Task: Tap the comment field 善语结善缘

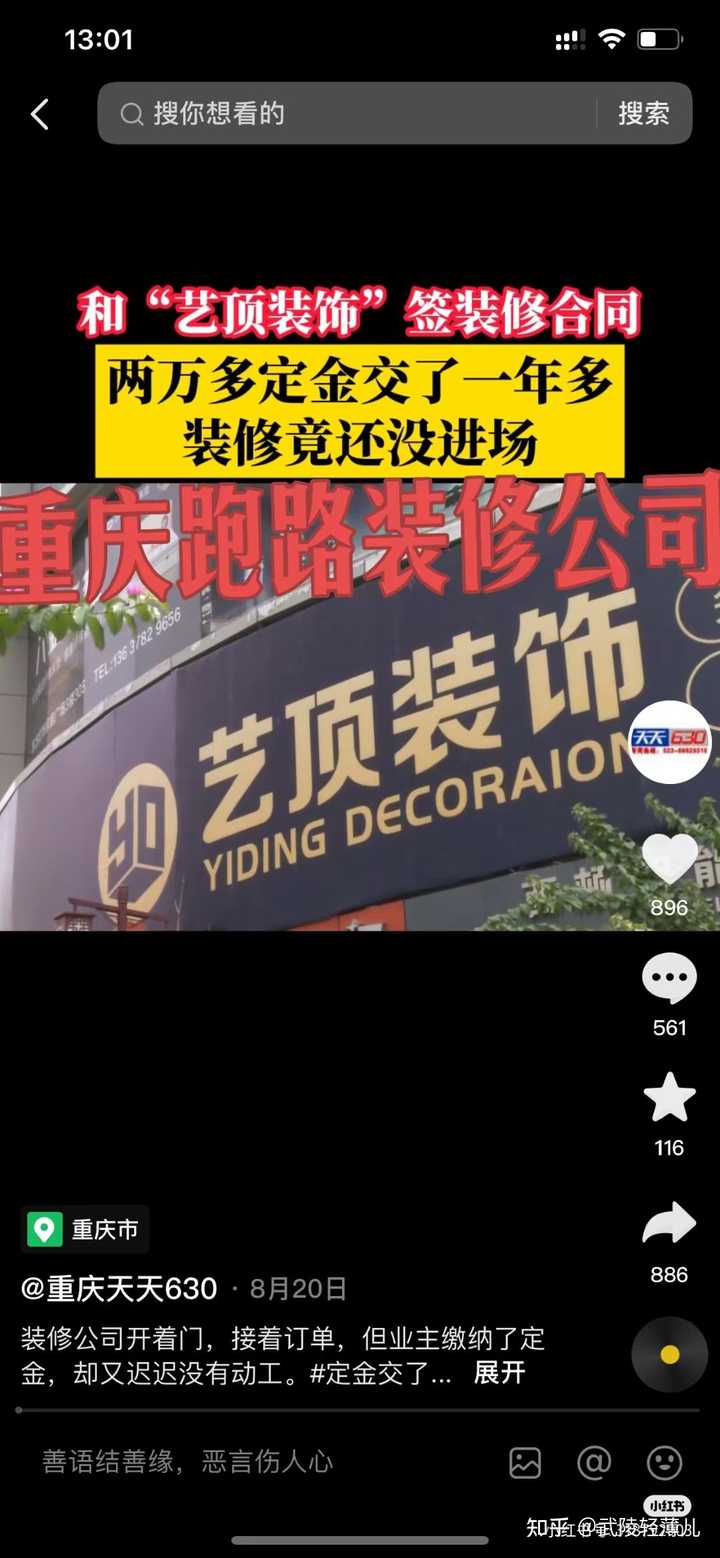Action: point(188,1462)
